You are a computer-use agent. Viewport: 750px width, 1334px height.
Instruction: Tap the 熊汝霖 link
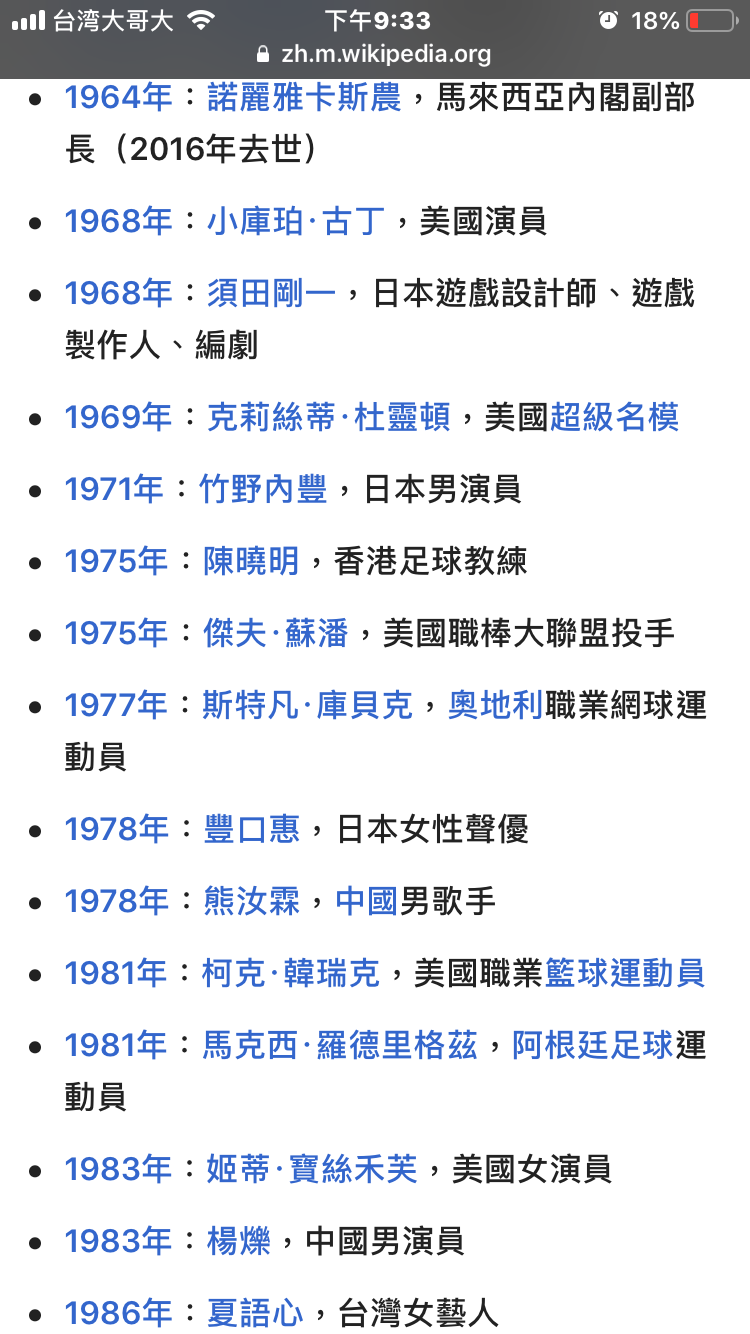(x=251, y=901)
